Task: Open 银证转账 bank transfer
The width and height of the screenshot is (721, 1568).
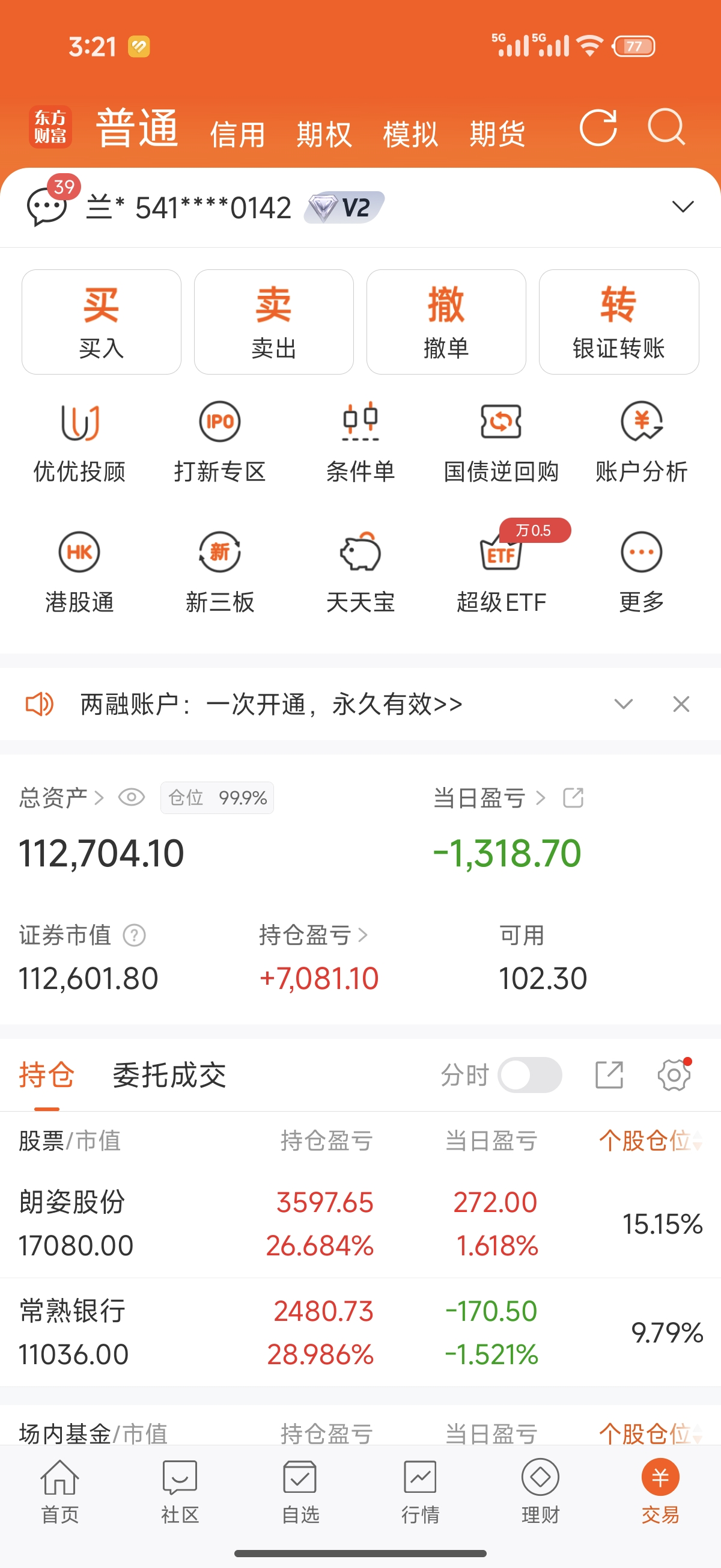Action: tap(618, 322)
